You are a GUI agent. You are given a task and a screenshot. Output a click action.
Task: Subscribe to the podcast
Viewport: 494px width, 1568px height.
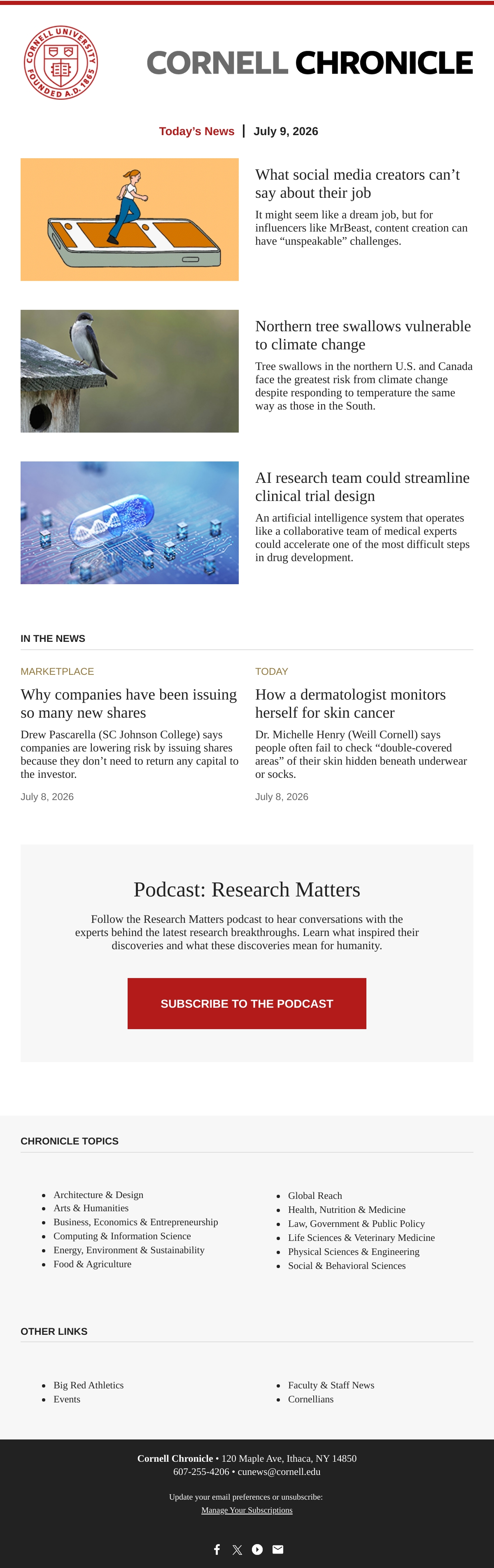point(247,1004)
